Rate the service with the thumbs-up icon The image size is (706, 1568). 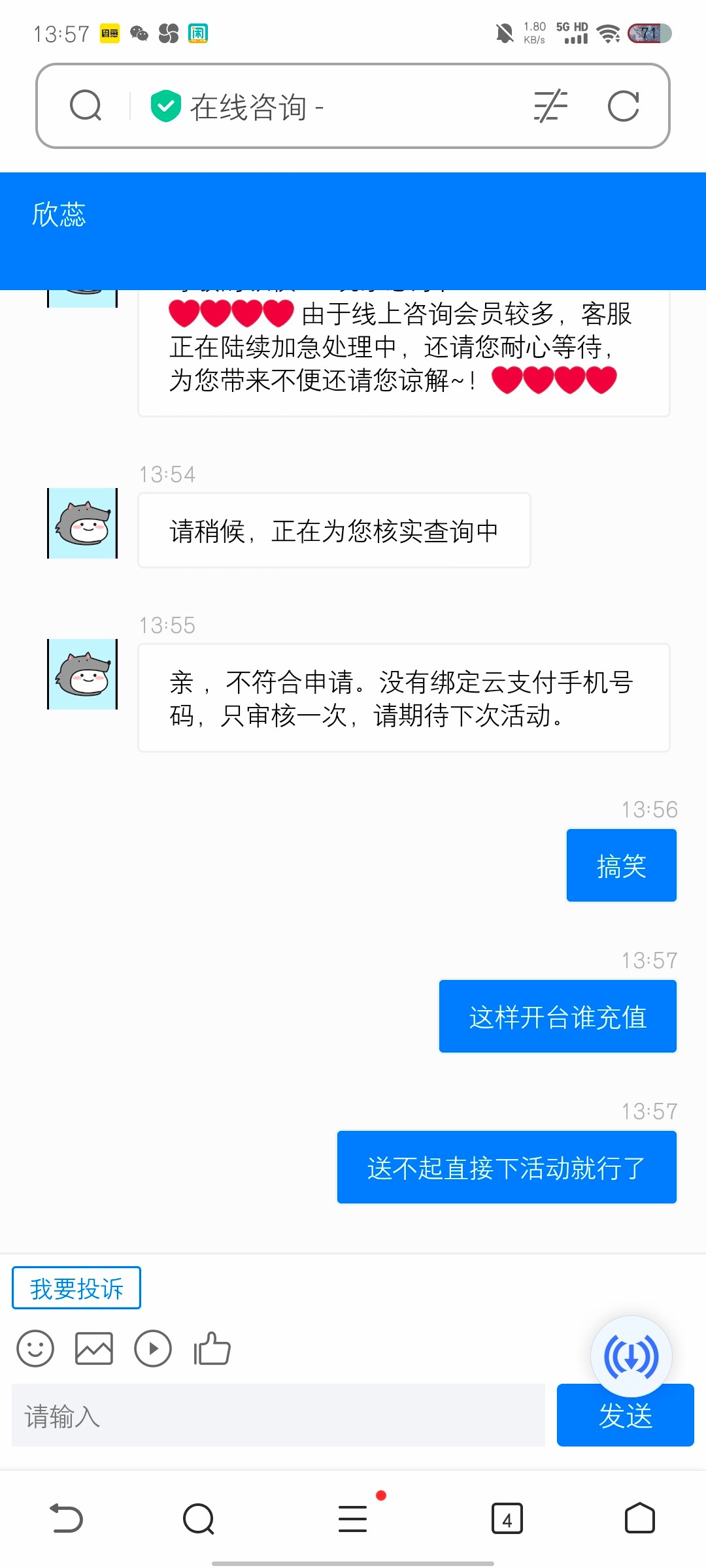(212, 1349)
